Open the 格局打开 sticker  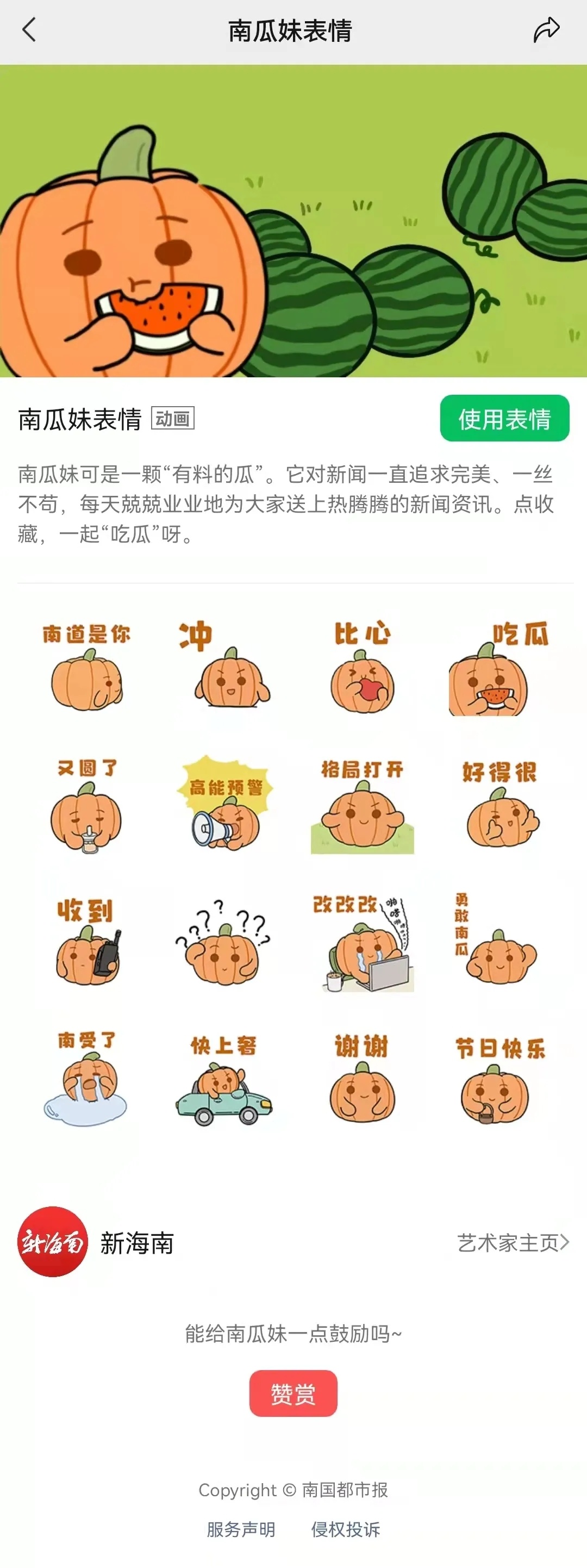tap(363, 806)
